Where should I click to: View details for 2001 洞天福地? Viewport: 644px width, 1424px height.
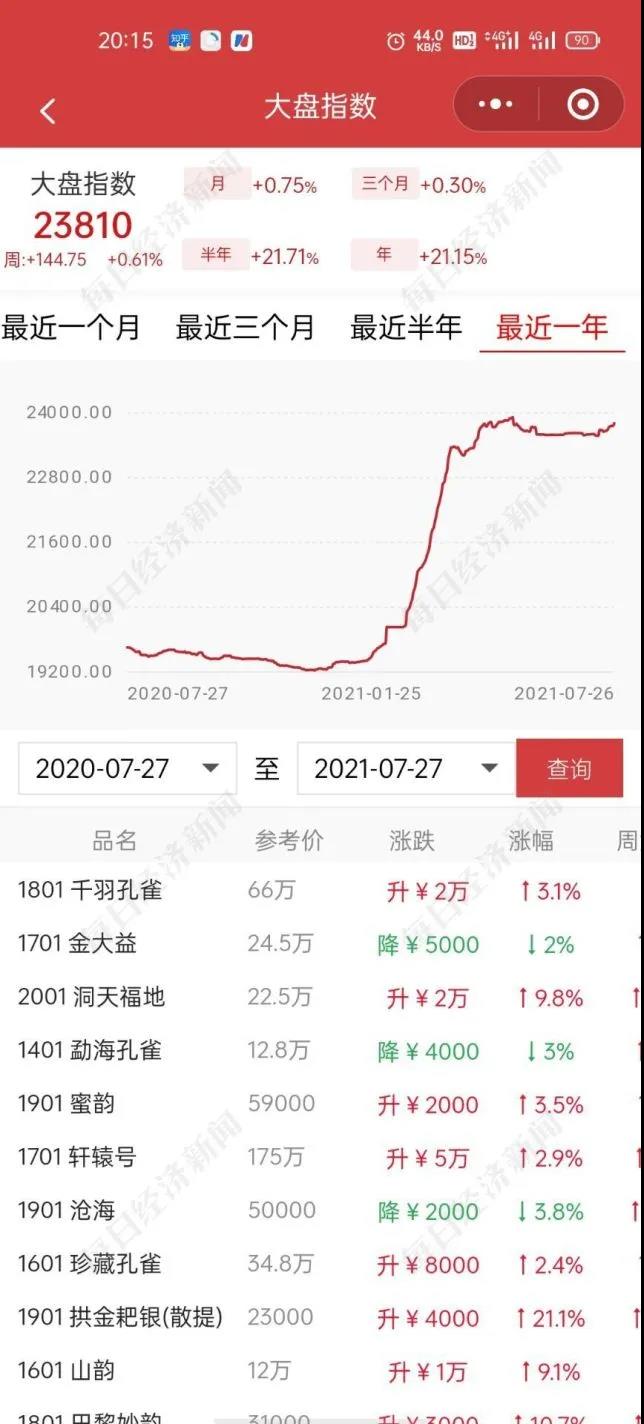[x=91, y=997]
